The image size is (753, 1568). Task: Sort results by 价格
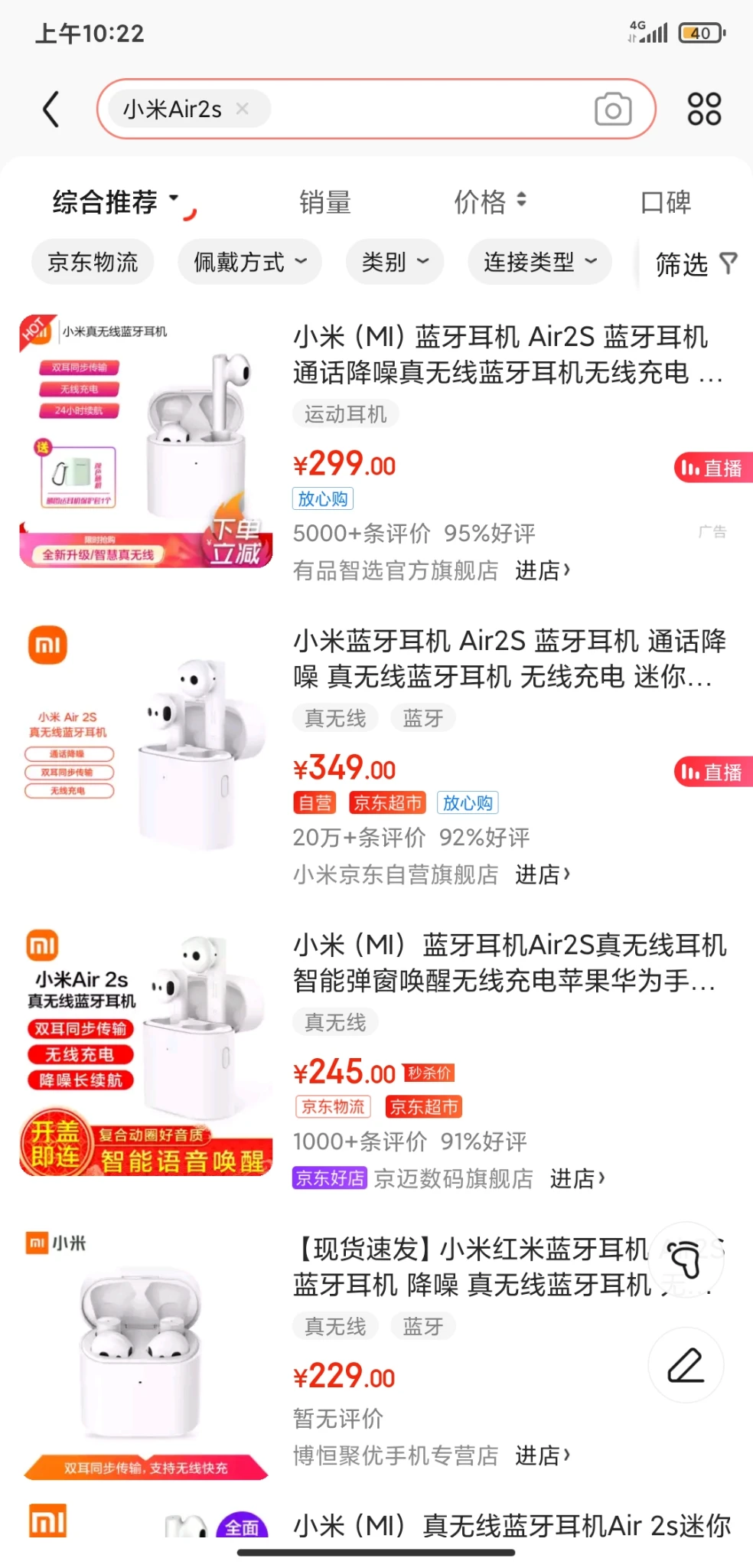point(490,202)
